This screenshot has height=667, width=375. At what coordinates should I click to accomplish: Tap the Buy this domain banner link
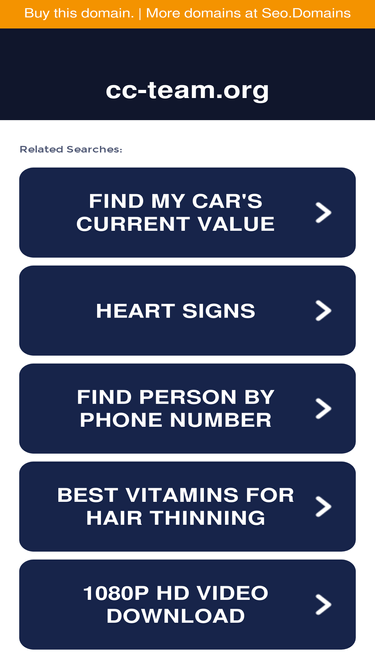click(187, 14)
